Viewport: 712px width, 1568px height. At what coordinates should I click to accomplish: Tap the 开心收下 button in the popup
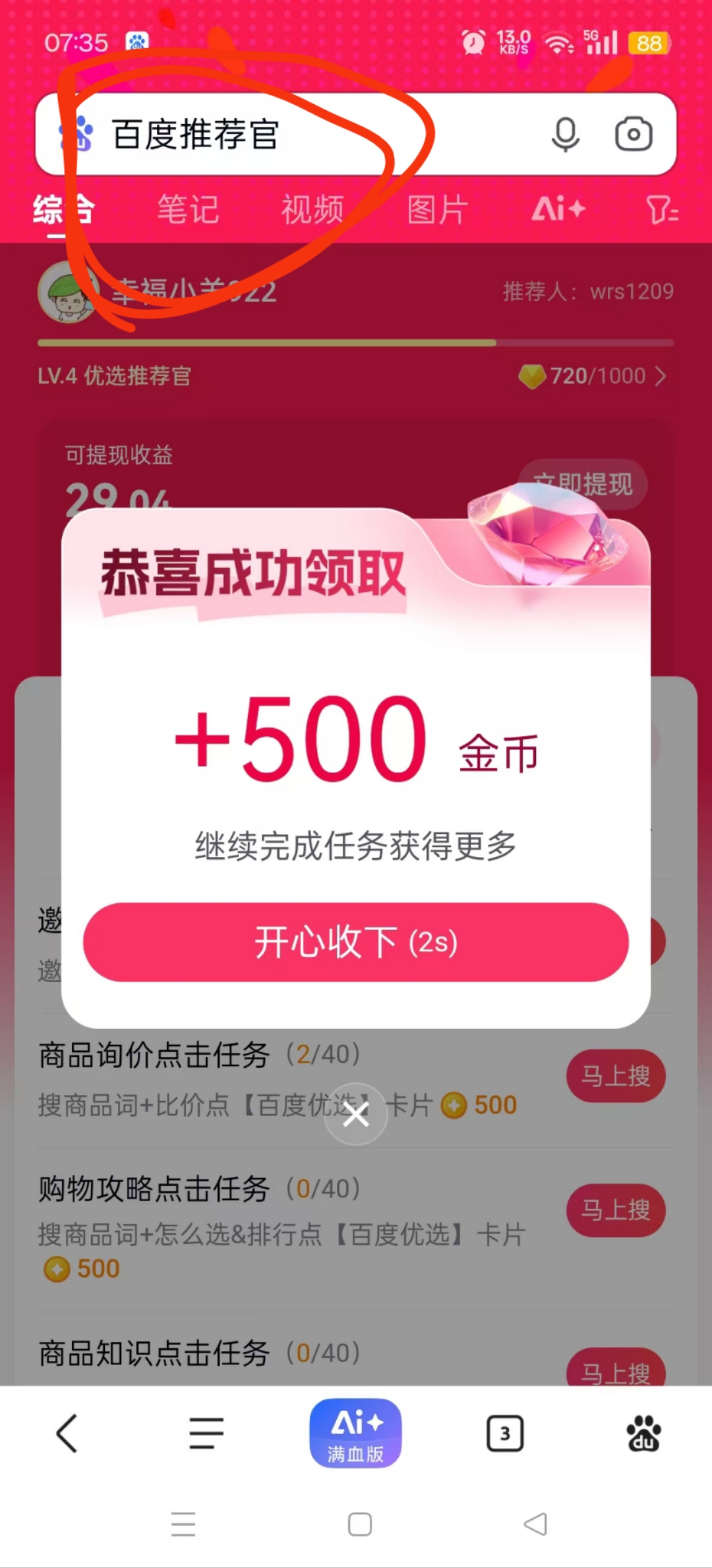click(x=355, y=942)
